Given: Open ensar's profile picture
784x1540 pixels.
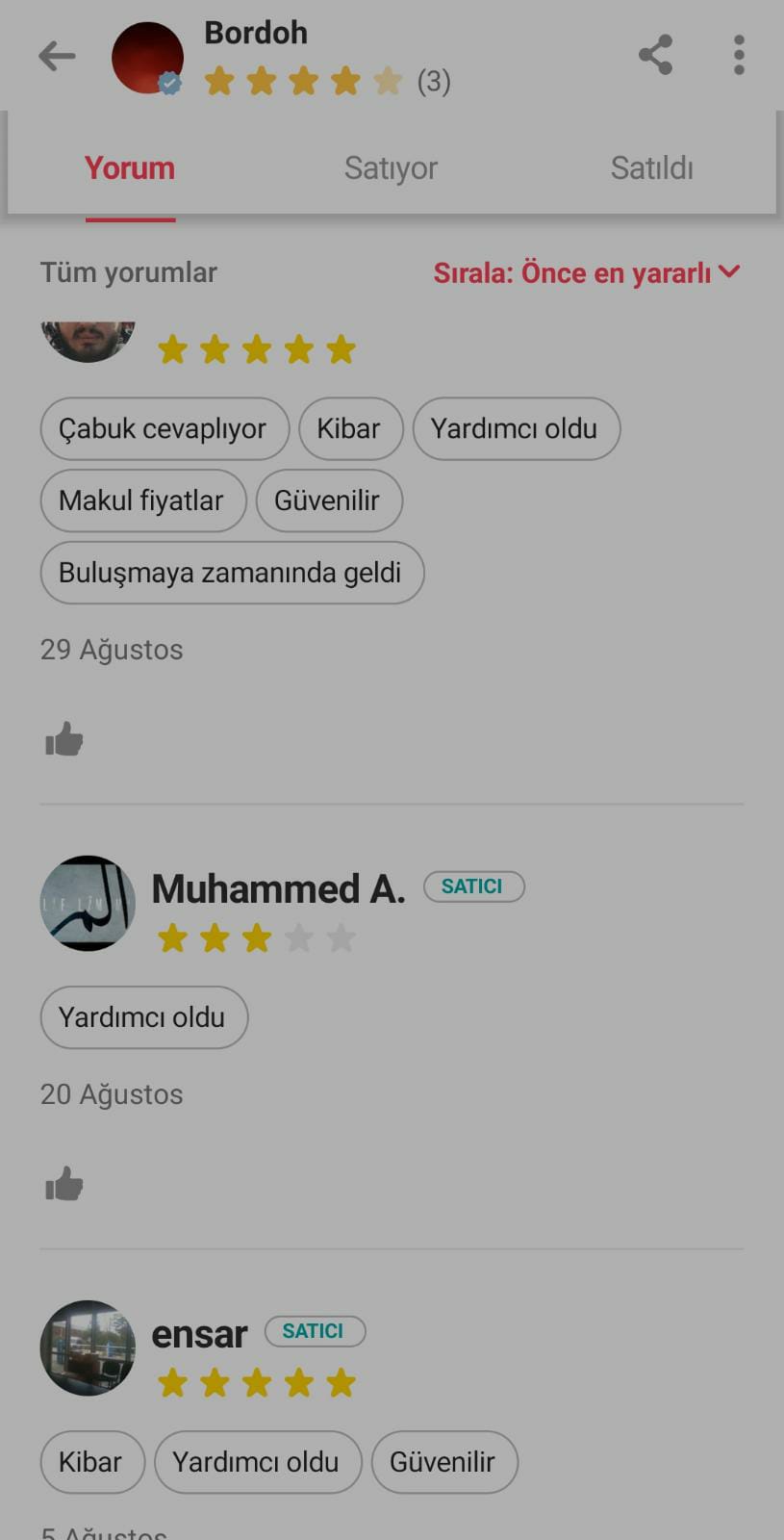Looking at the screenshot, I should [x=88, y=1347].
